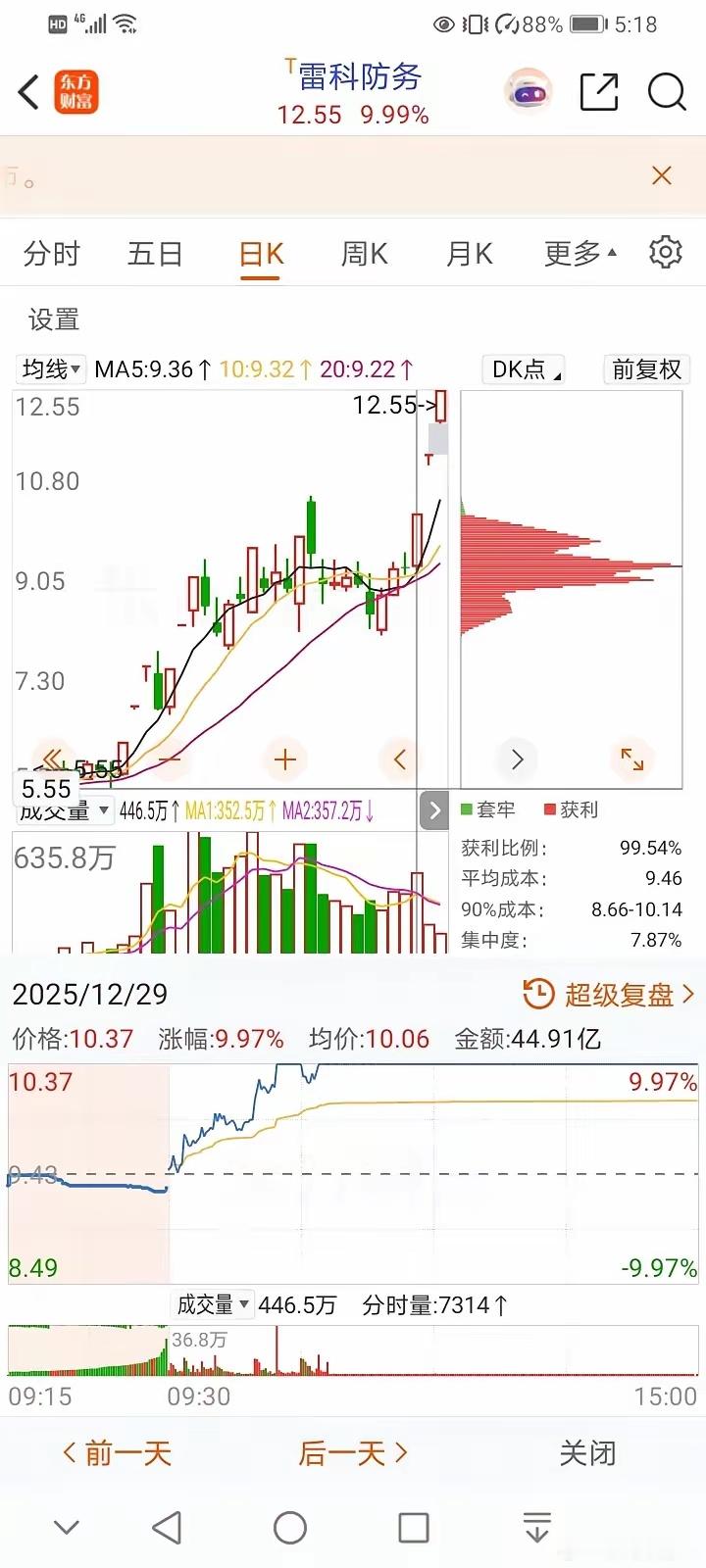
Task: Switch to the 分时 tab
Action: coord(52,255)
